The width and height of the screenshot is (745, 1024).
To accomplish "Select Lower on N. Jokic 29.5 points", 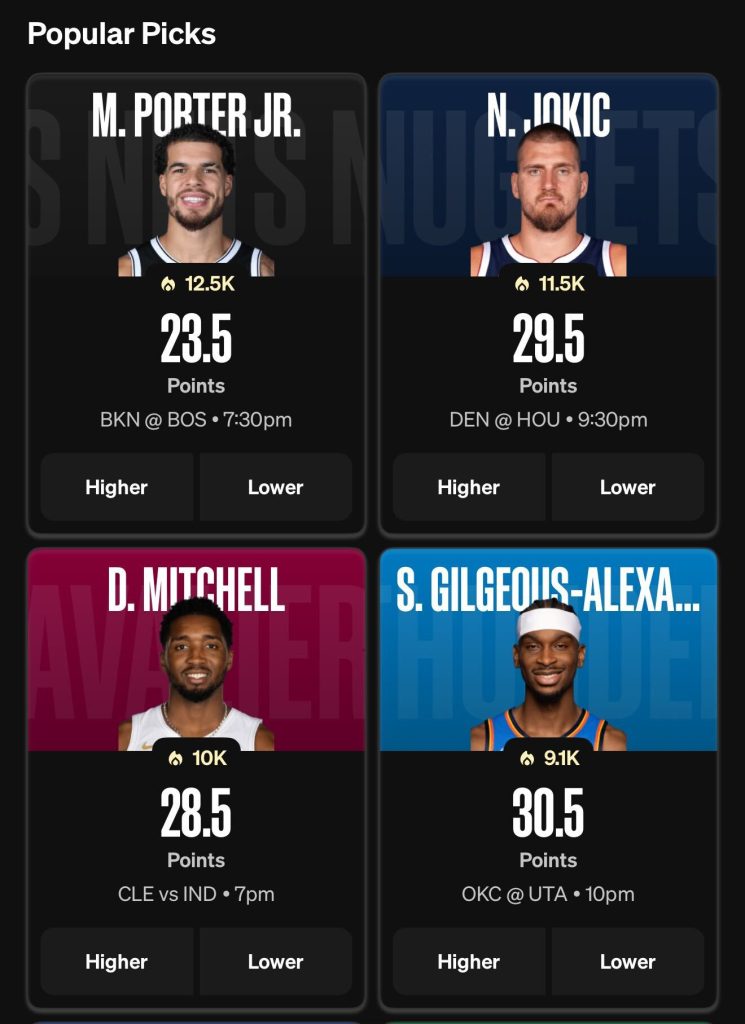I will click(627, 487).
